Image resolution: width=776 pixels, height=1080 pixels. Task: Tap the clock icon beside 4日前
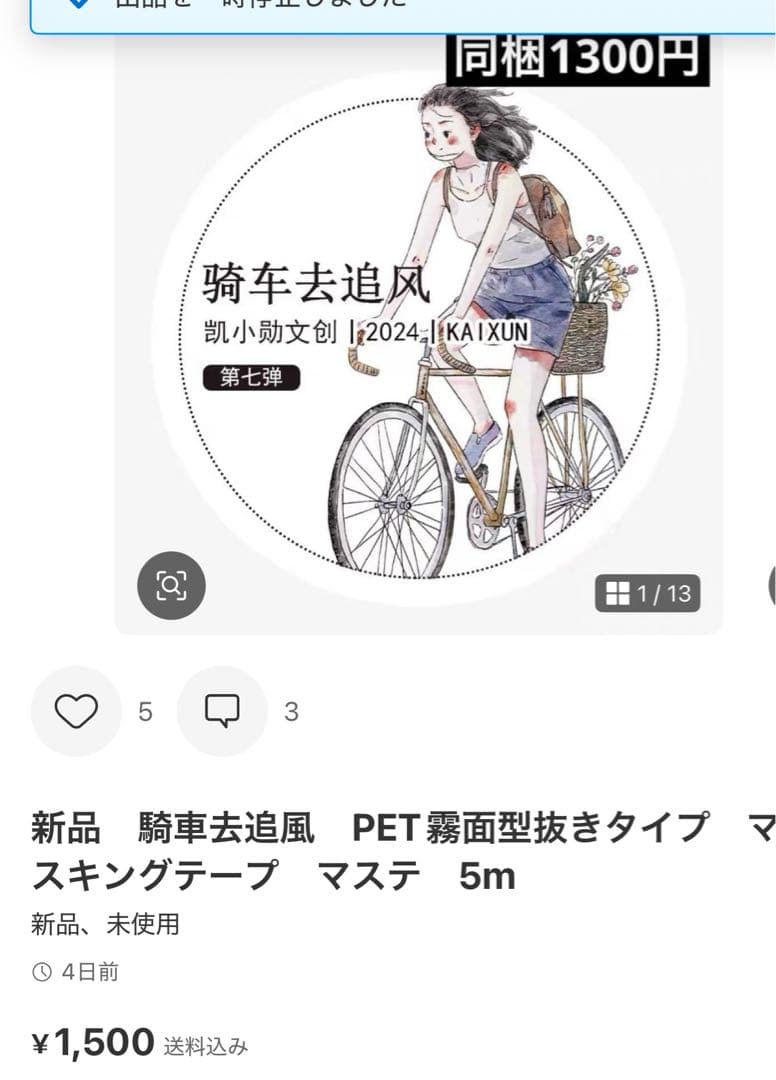pyautogui.click(x=41, y=971)
